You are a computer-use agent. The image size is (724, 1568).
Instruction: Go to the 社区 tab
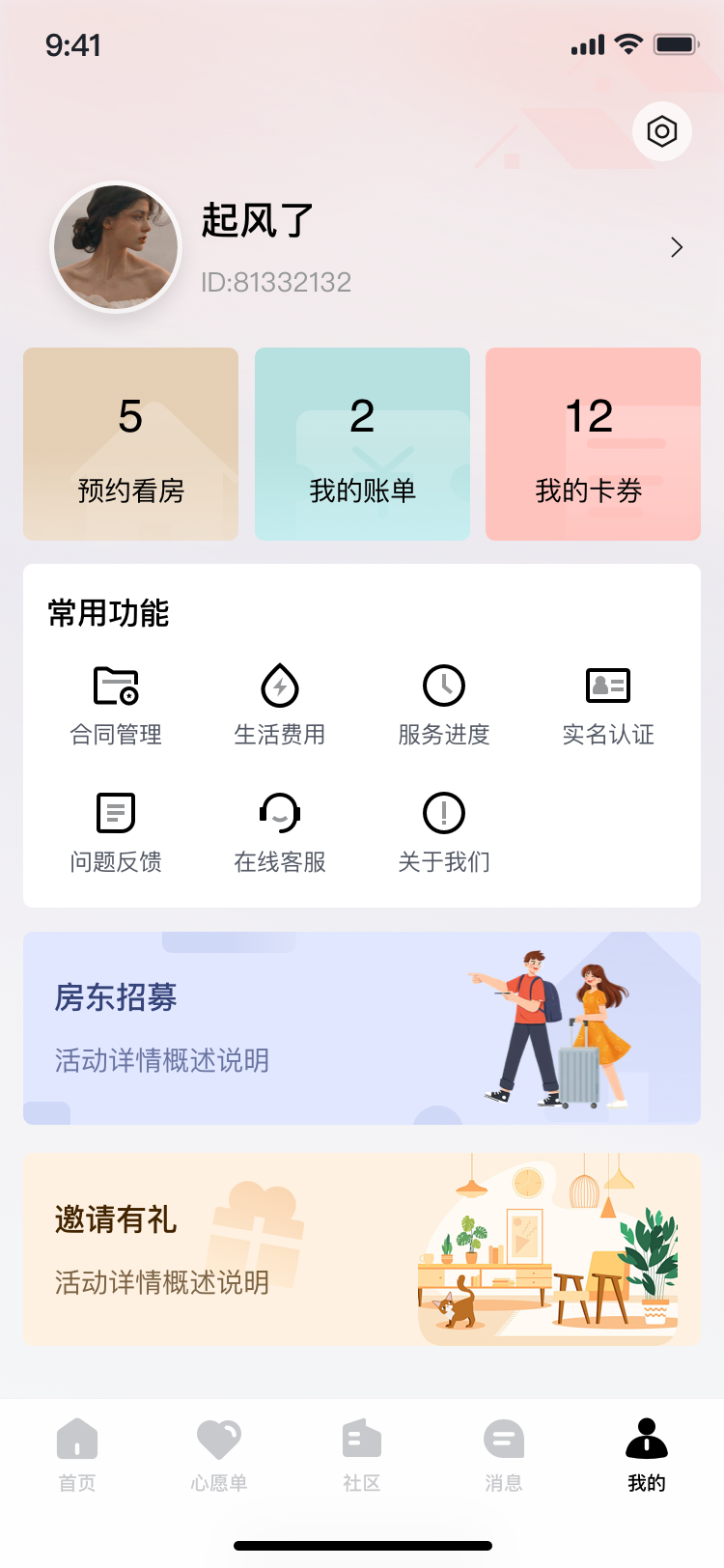pos(362,1455)
